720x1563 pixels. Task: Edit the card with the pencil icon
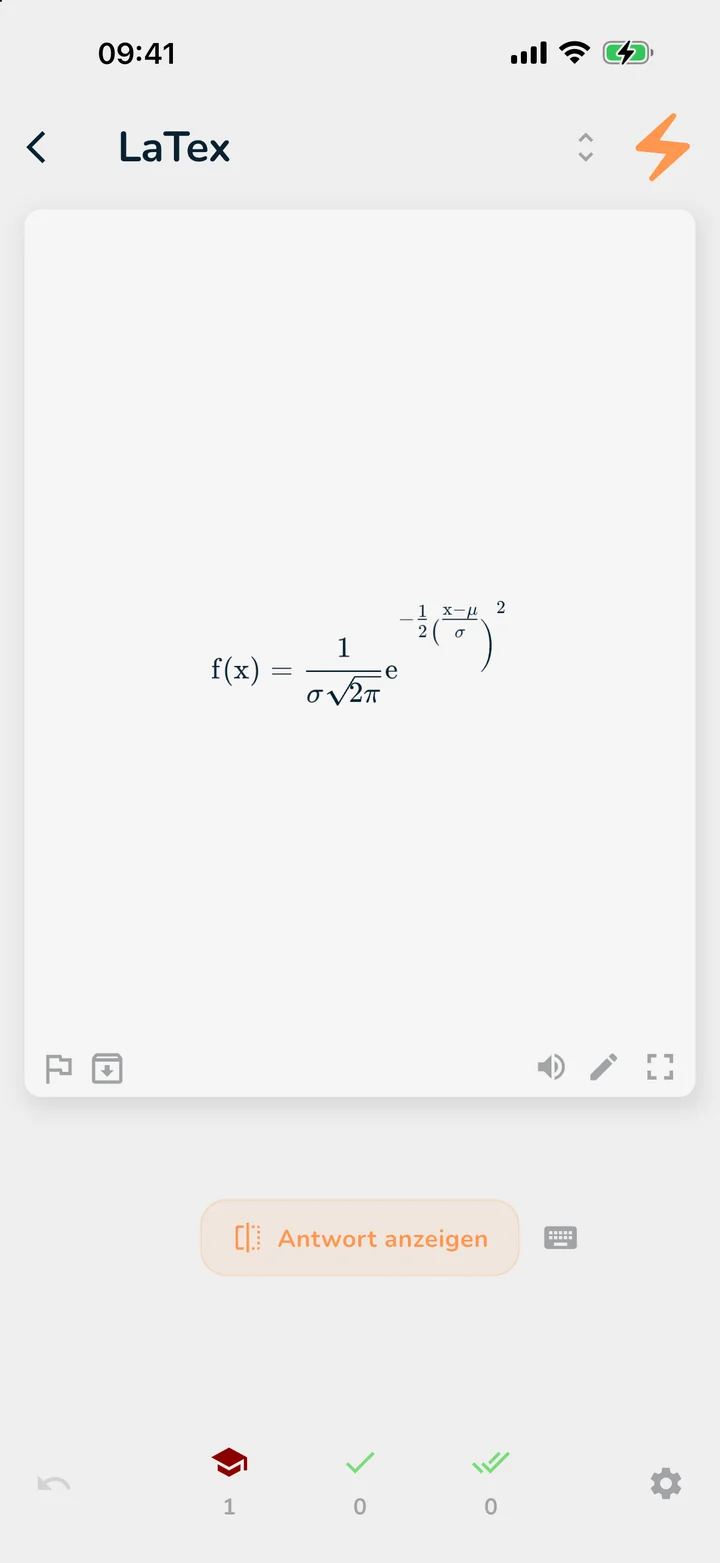point(604,1067)
